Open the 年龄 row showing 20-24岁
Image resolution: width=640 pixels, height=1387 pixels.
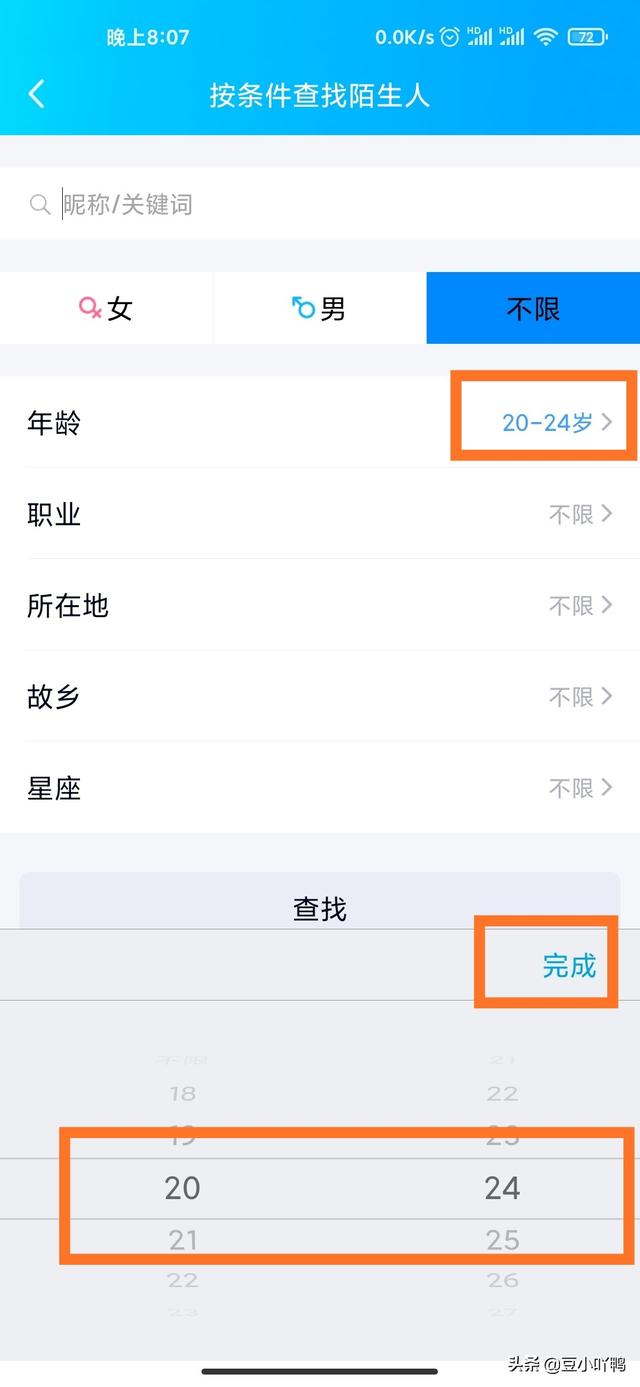[x=320, y=422]
